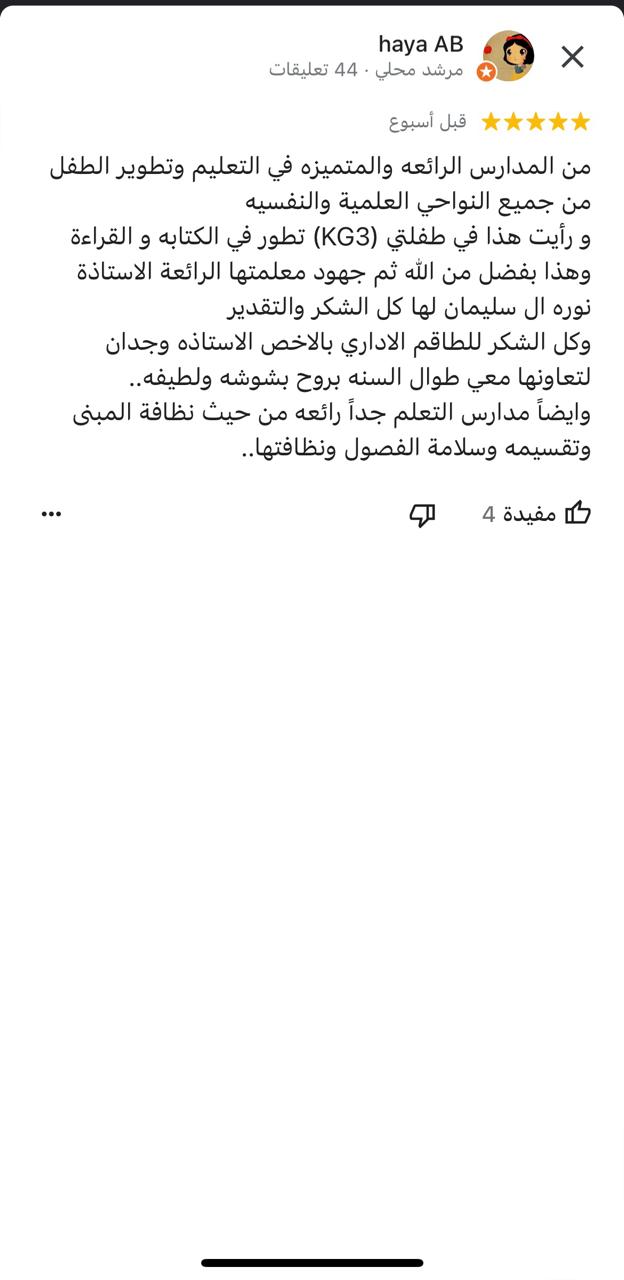Close the review view
This screenshot has height=1280, width=624.
tap(572, 57)
